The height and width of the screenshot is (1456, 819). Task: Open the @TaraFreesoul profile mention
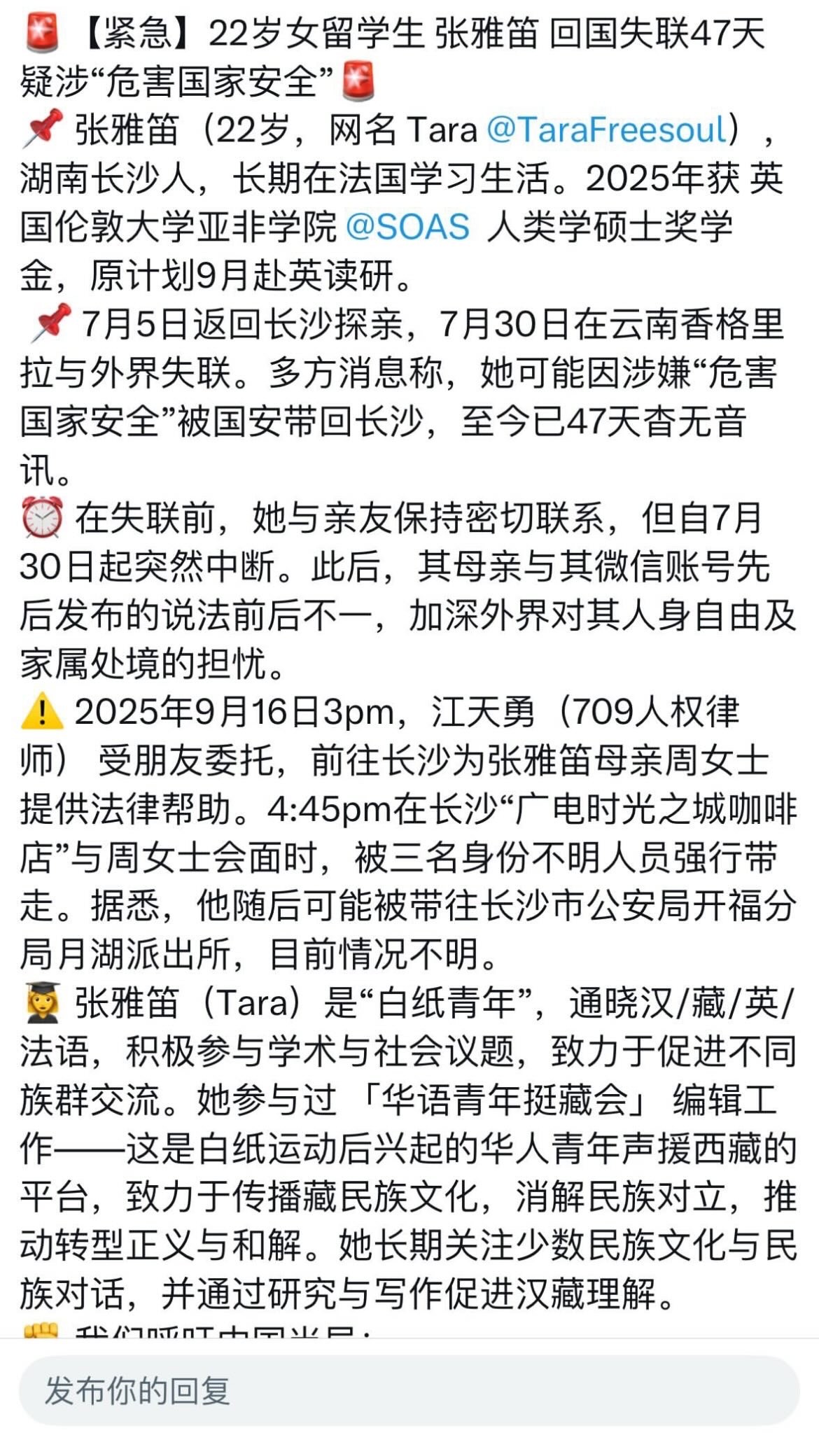coord(607,131)
